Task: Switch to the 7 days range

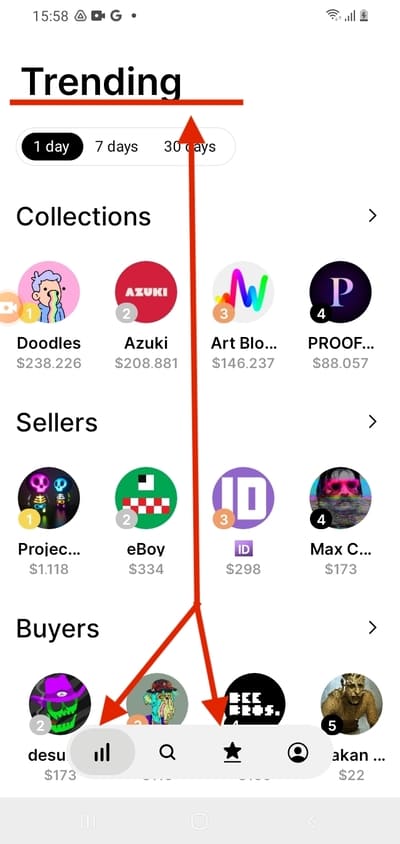Action: pyautogui.click(x=116, y=147)
